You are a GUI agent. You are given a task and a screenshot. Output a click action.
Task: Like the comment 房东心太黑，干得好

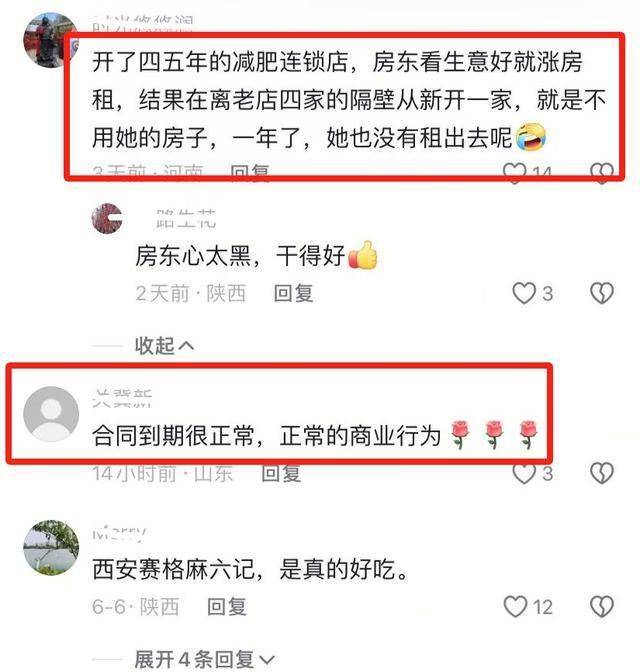tap(524, 293)
